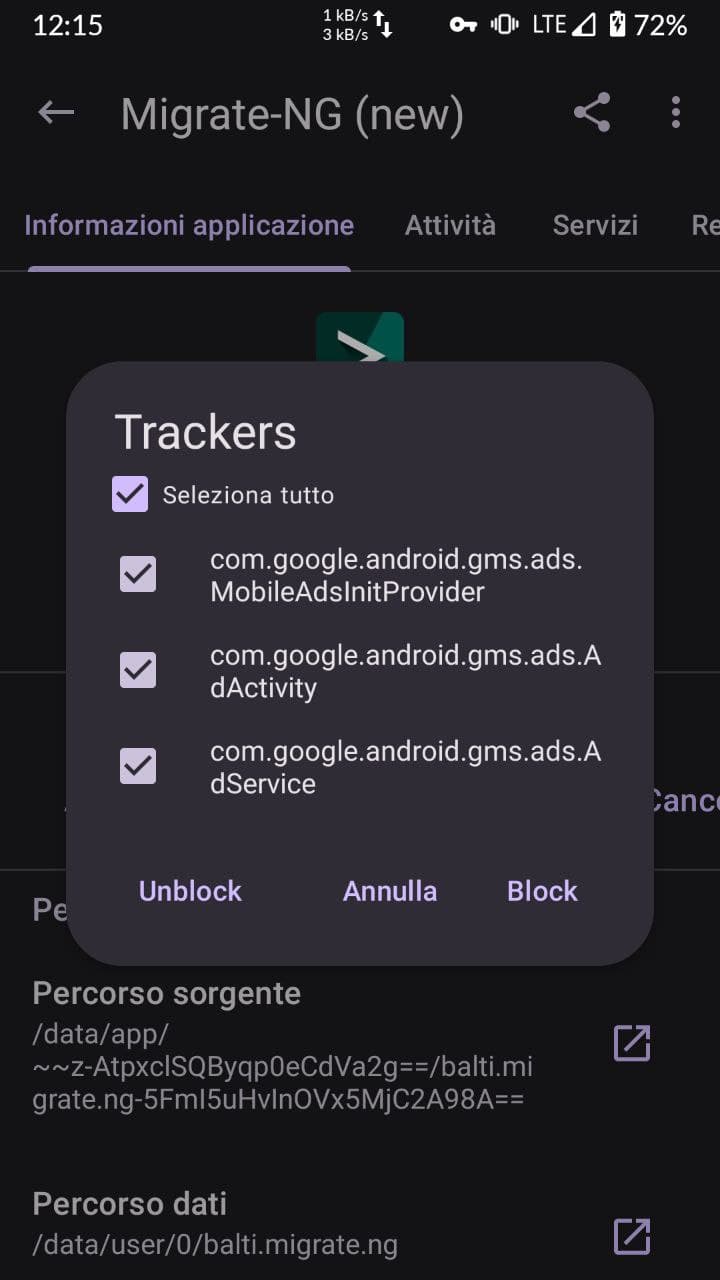Open the Percorso sorgente folder
This screenshot has height=1280, width=720.
pos(632,1043)
